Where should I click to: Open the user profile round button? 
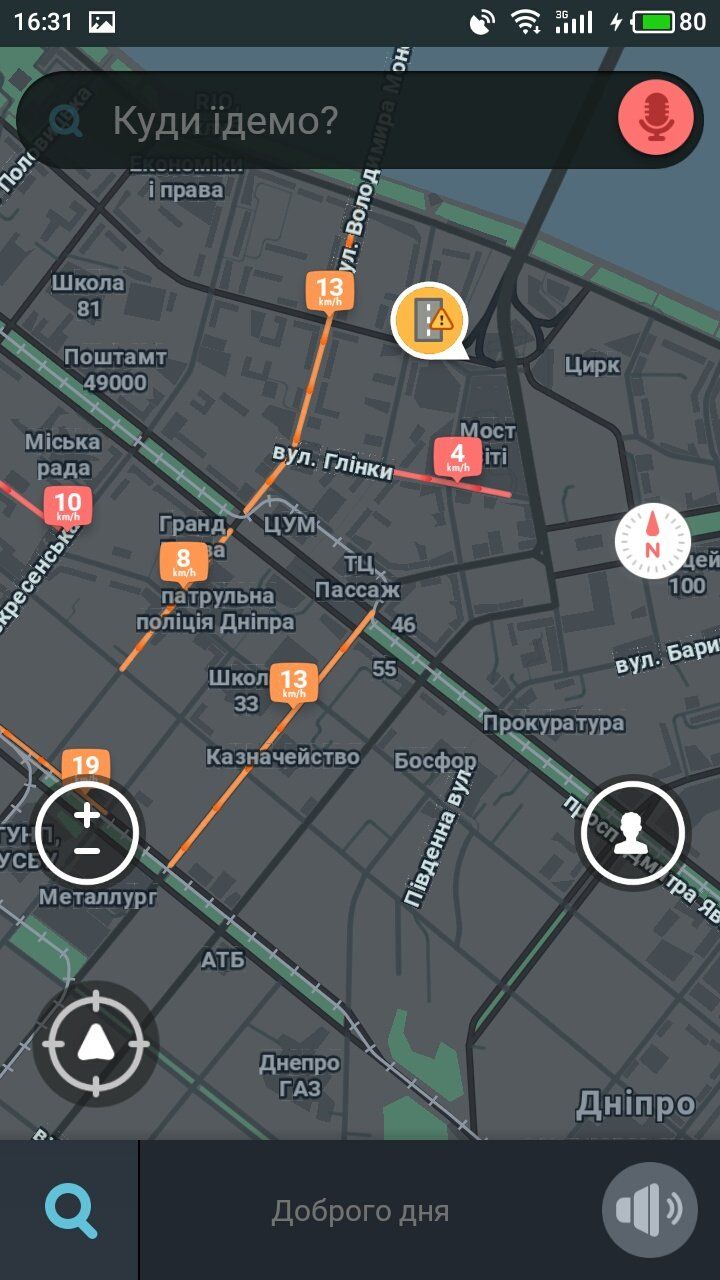coord(632,832)
